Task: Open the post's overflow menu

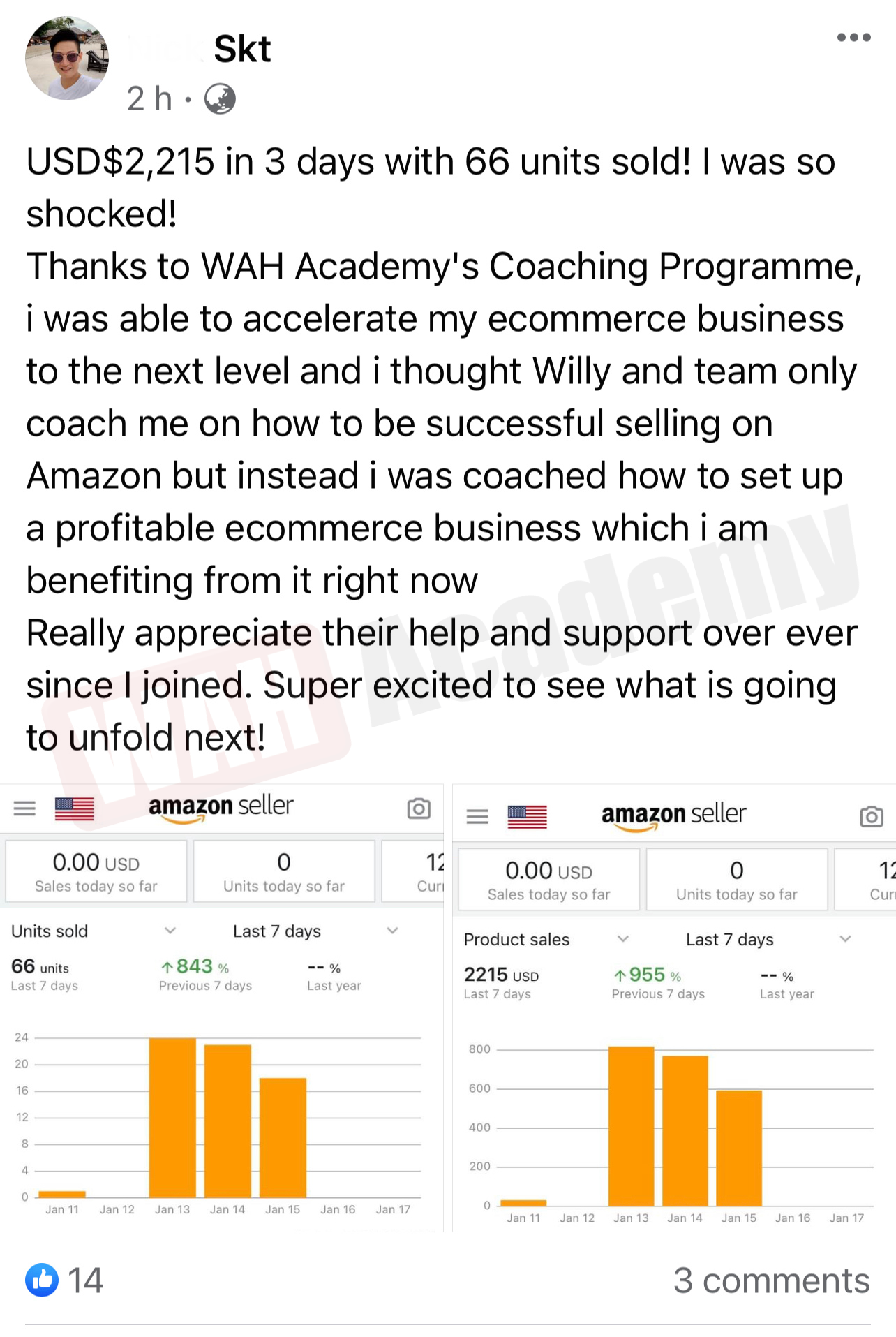Action: (853, 38)
